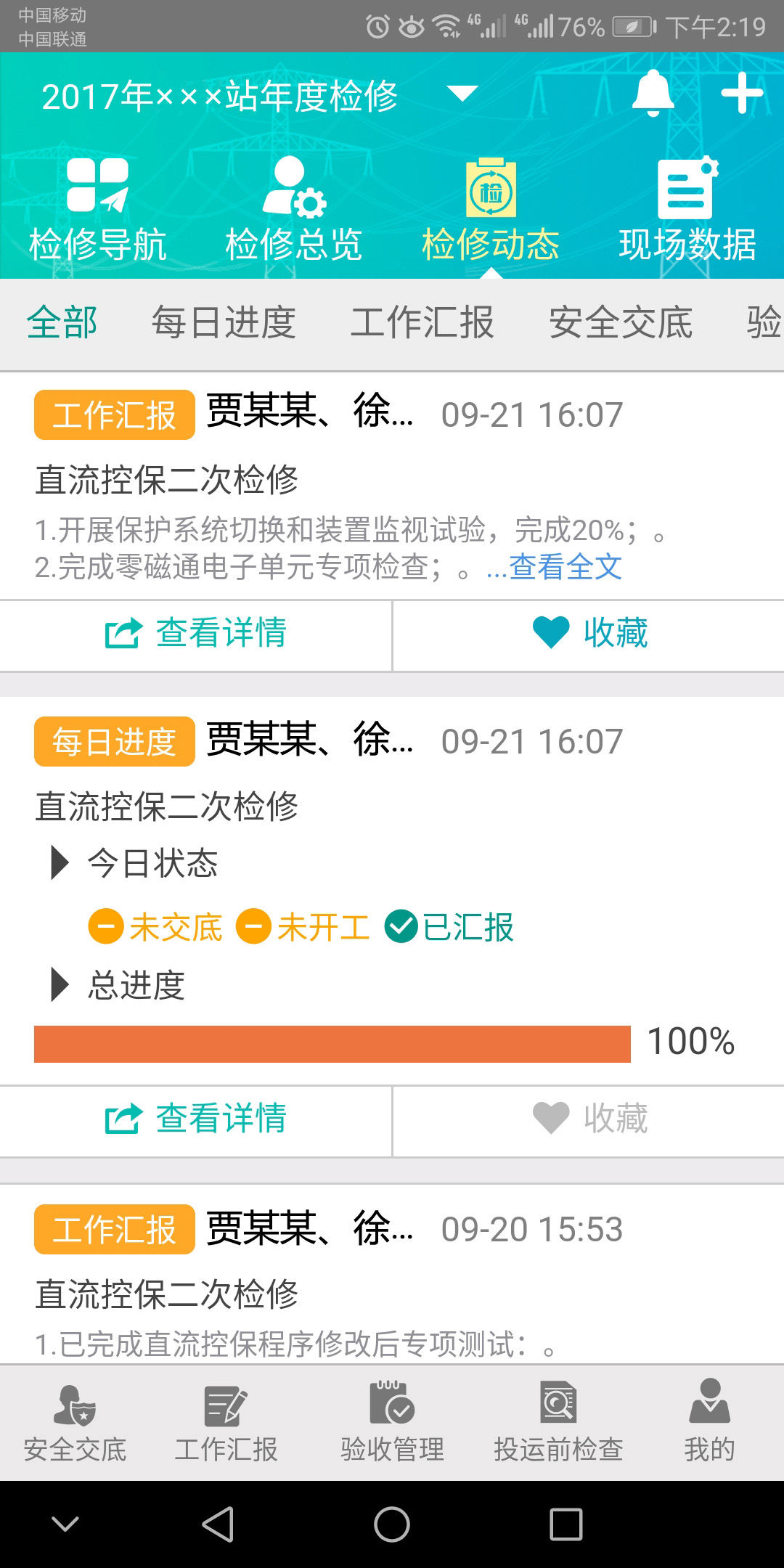Tap the system back button
This screenshot has width=784, height=1568.
(218, 1524)
